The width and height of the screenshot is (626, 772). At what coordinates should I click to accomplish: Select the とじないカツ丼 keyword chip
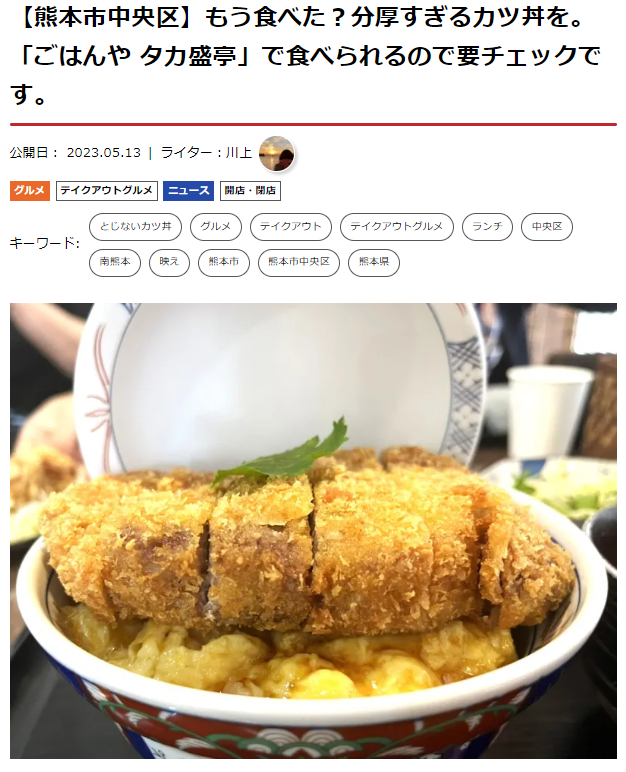[136, 227]
